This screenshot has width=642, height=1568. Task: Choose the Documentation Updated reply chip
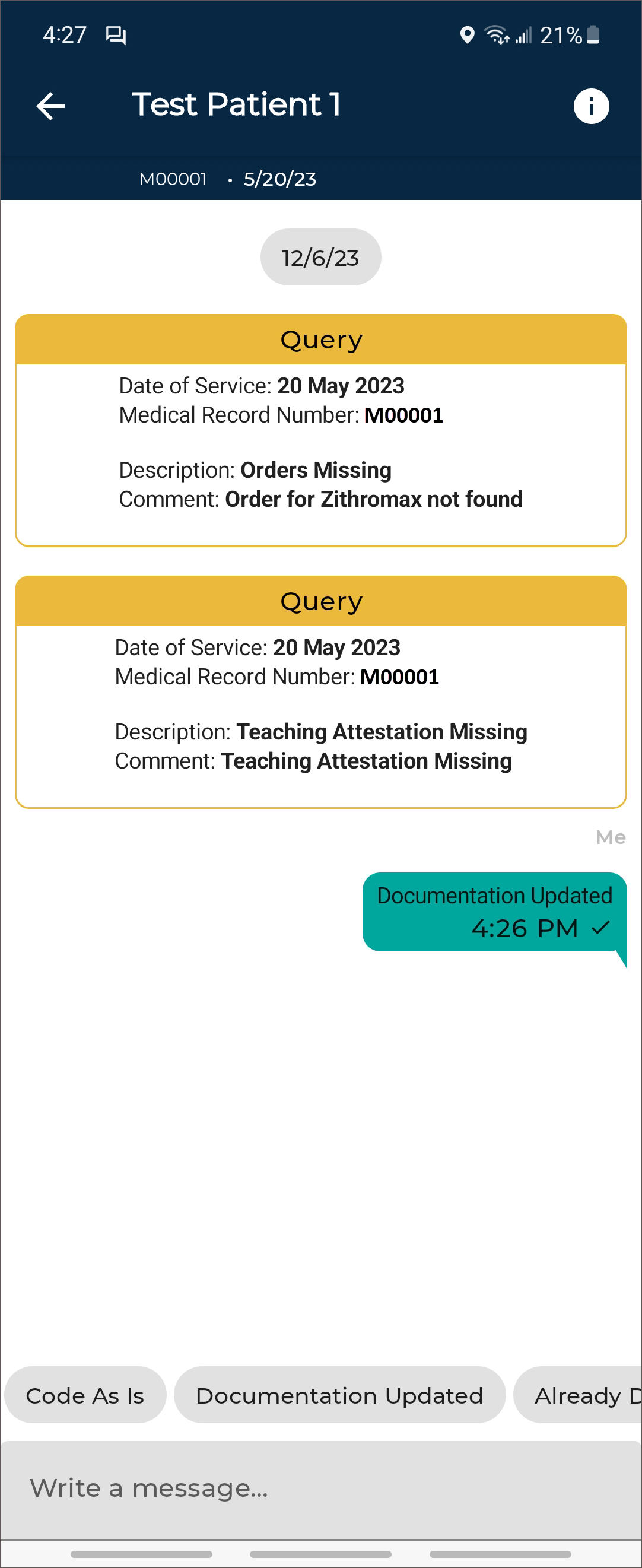pyautogui.click(x=339, y=1396)
